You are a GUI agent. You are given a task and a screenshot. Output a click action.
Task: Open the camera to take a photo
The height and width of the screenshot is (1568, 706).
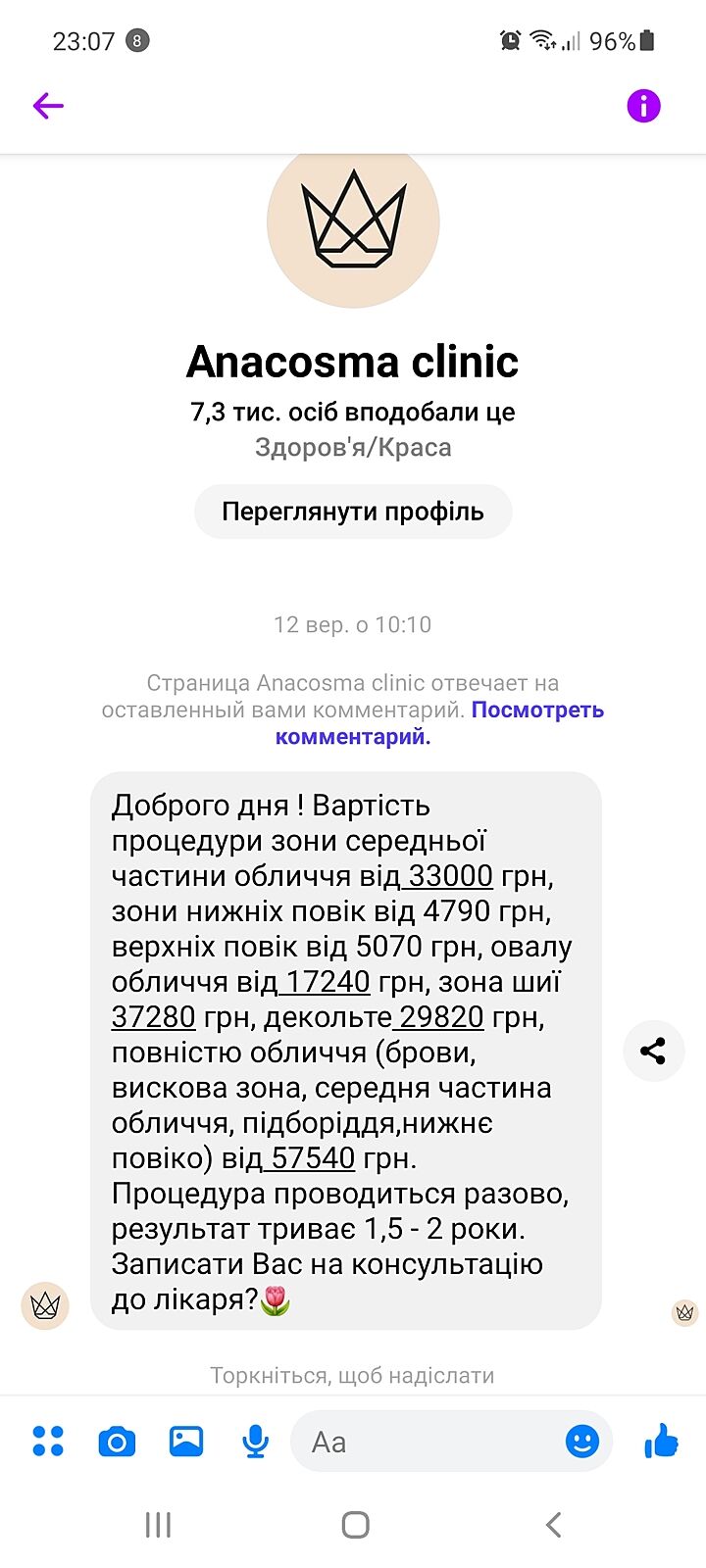[117, 1442]
